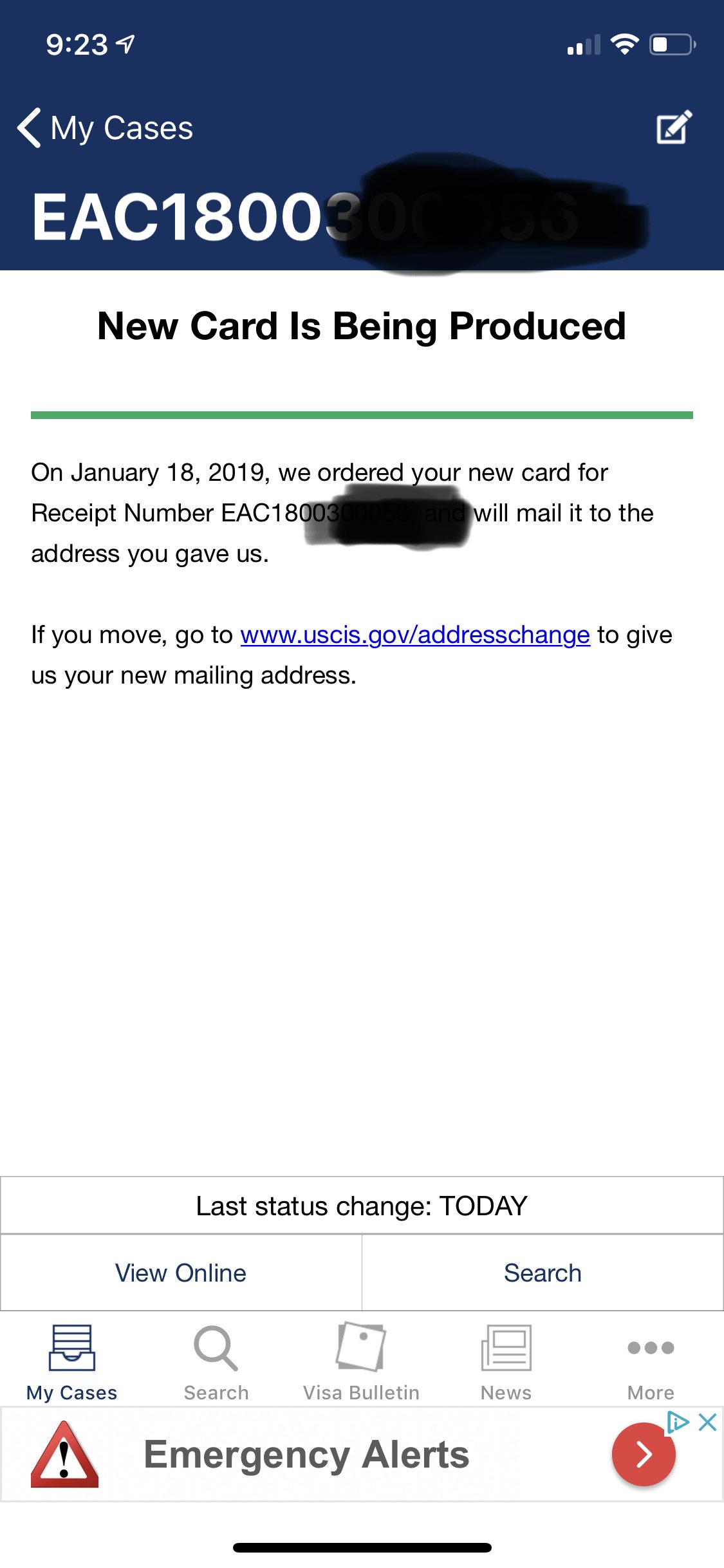The width and height of the screenshot is (724, 1568).
Task: Tap the edit pencil icon
Action: tap(674, 127)
